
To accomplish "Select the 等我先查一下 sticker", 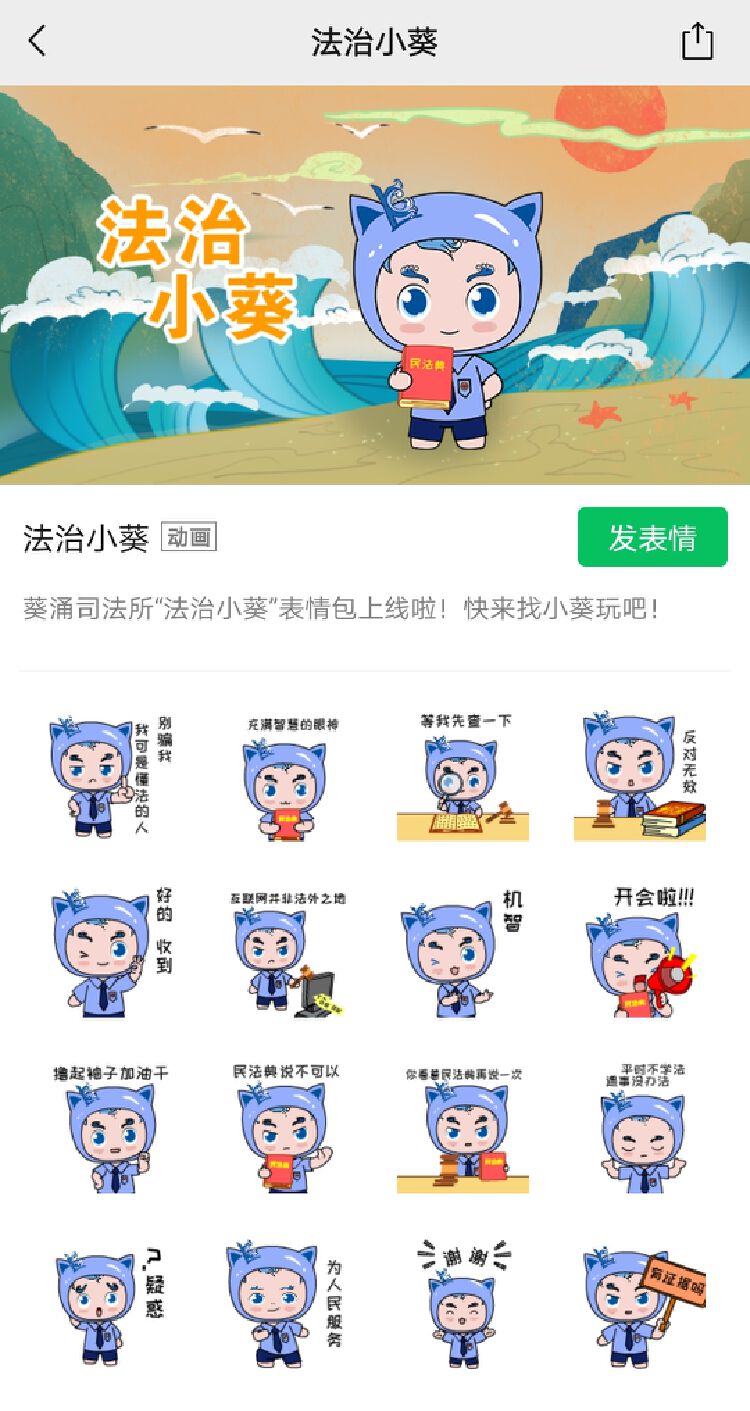I will click(463, 777).
